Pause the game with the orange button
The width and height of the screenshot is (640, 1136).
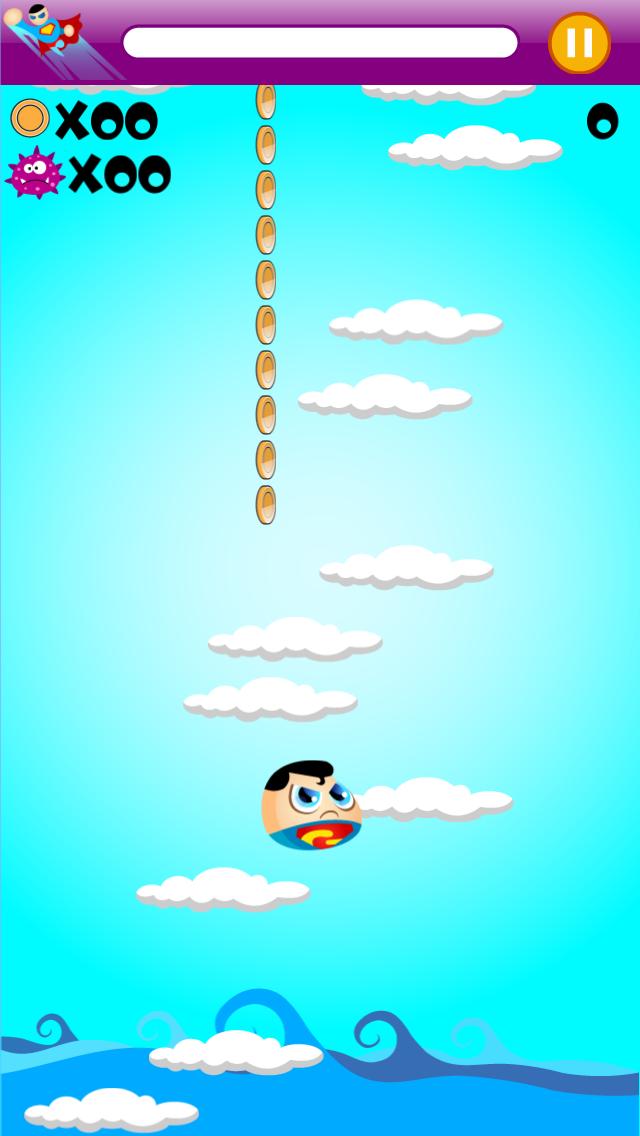579,43
